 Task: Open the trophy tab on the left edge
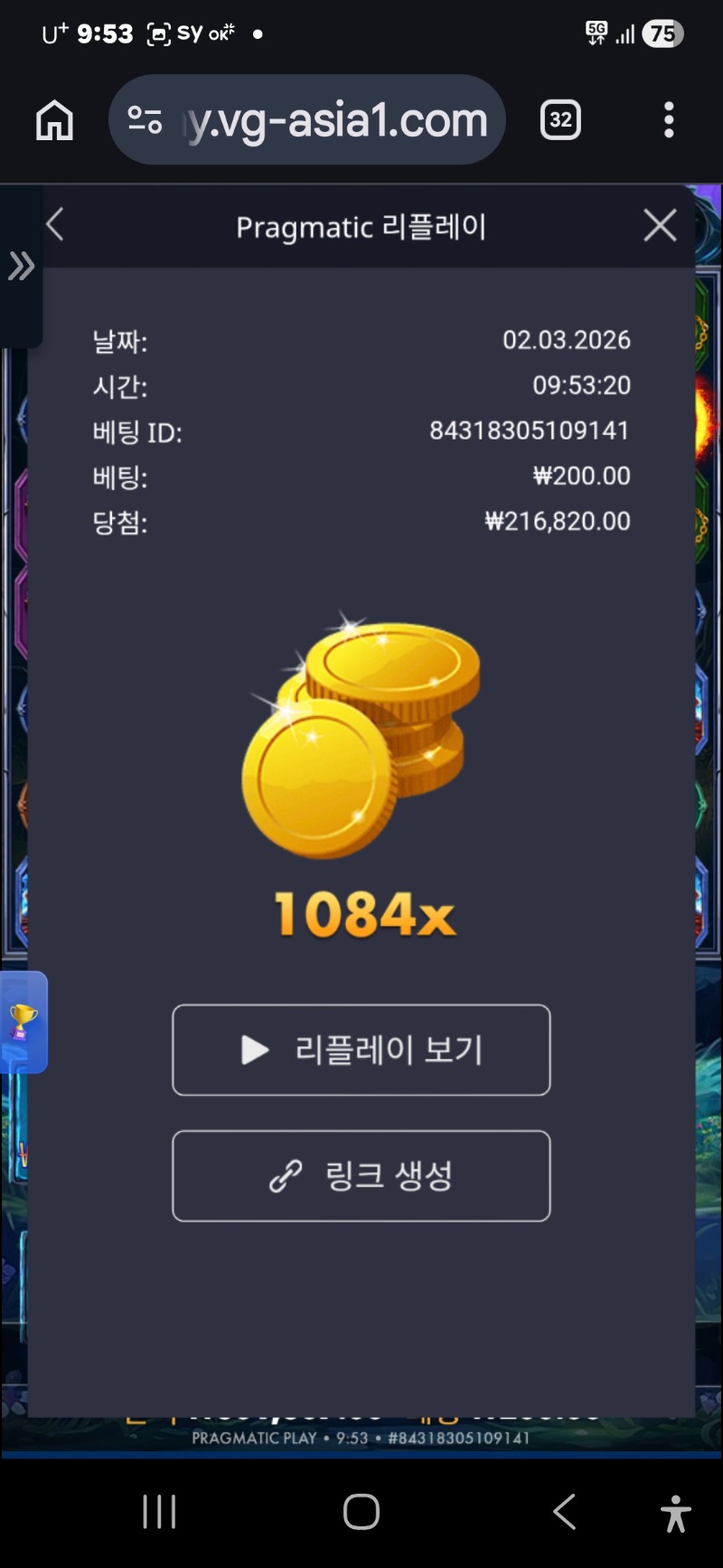(x=23, y=1022)
